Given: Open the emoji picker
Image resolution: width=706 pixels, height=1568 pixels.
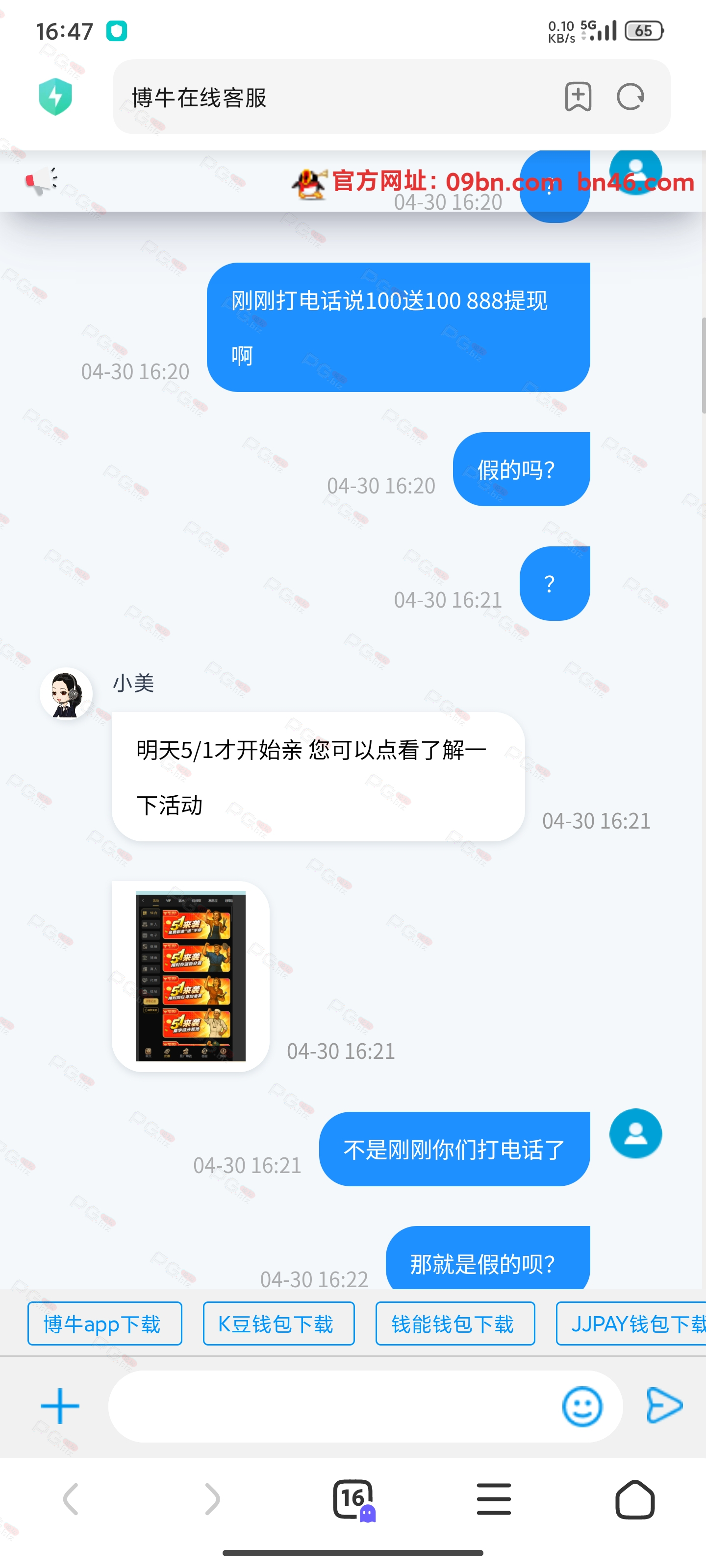Looking at the screenshot, I should [x=582, y=1406].
